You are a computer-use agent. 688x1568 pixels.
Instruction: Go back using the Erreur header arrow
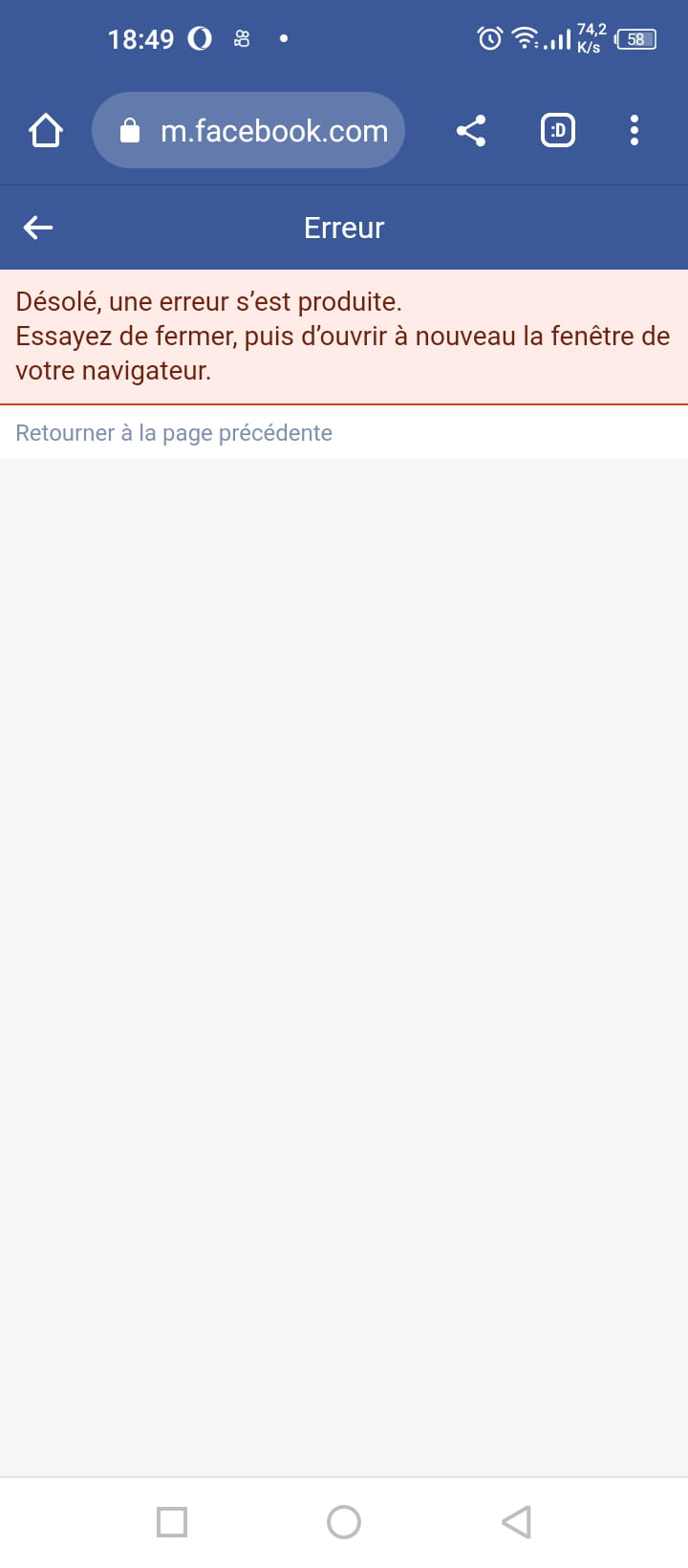(x=38, y=228)
